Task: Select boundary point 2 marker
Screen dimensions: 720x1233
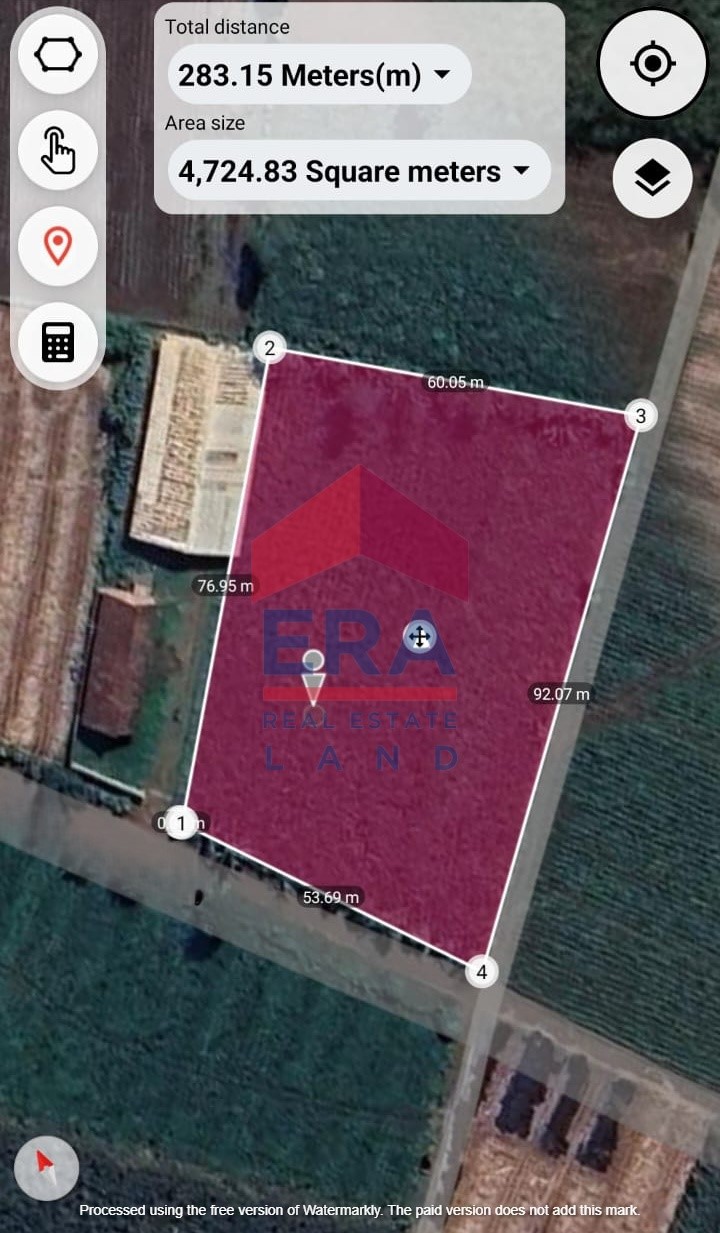Action: coord(269,348)
